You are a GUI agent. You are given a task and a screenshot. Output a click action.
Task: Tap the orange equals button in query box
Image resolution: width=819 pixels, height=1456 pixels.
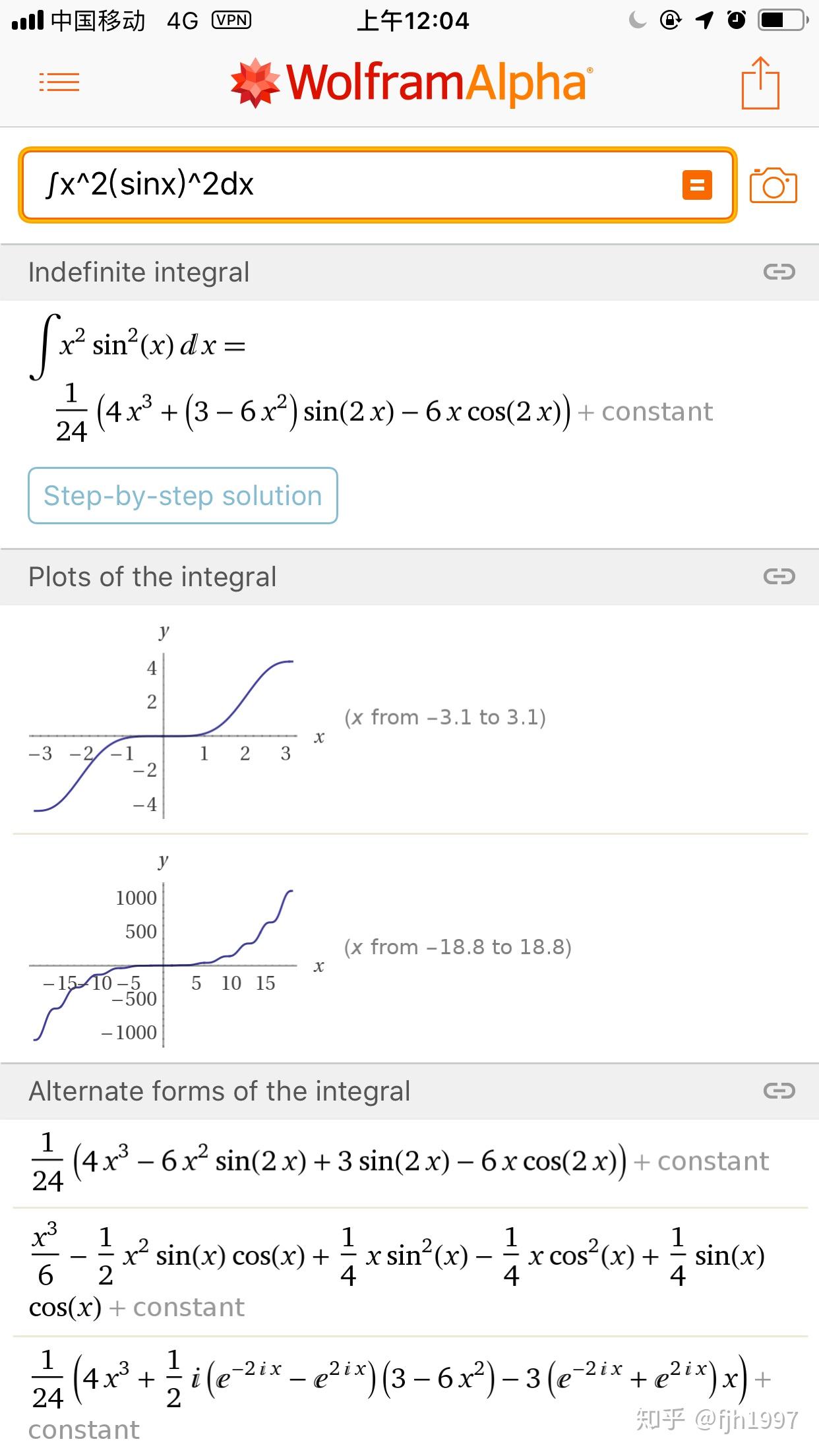(x=697, y=185)
